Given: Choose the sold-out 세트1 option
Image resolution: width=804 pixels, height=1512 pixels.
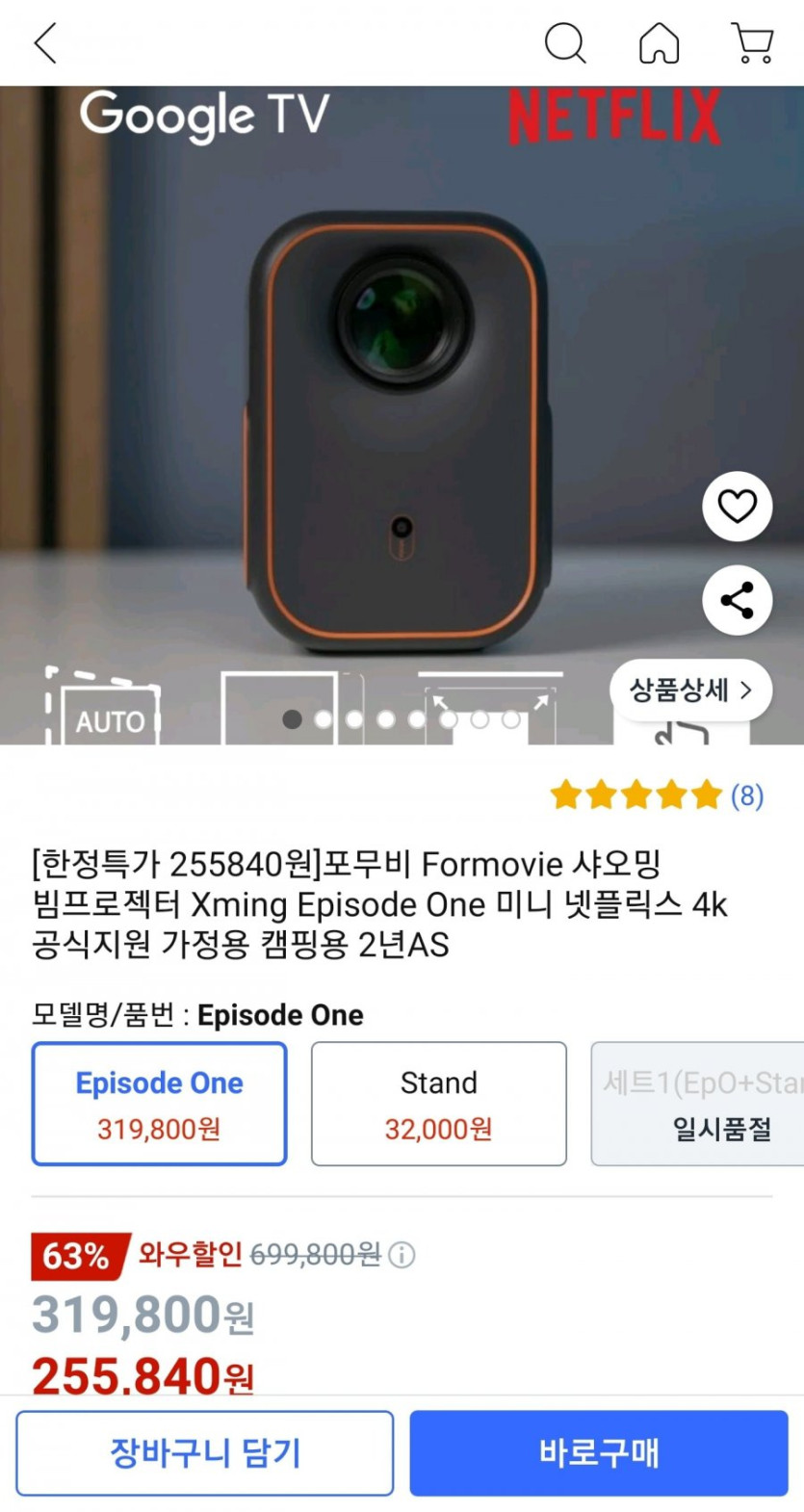Looking at the screenshot, I should [x=699, y=1104].
